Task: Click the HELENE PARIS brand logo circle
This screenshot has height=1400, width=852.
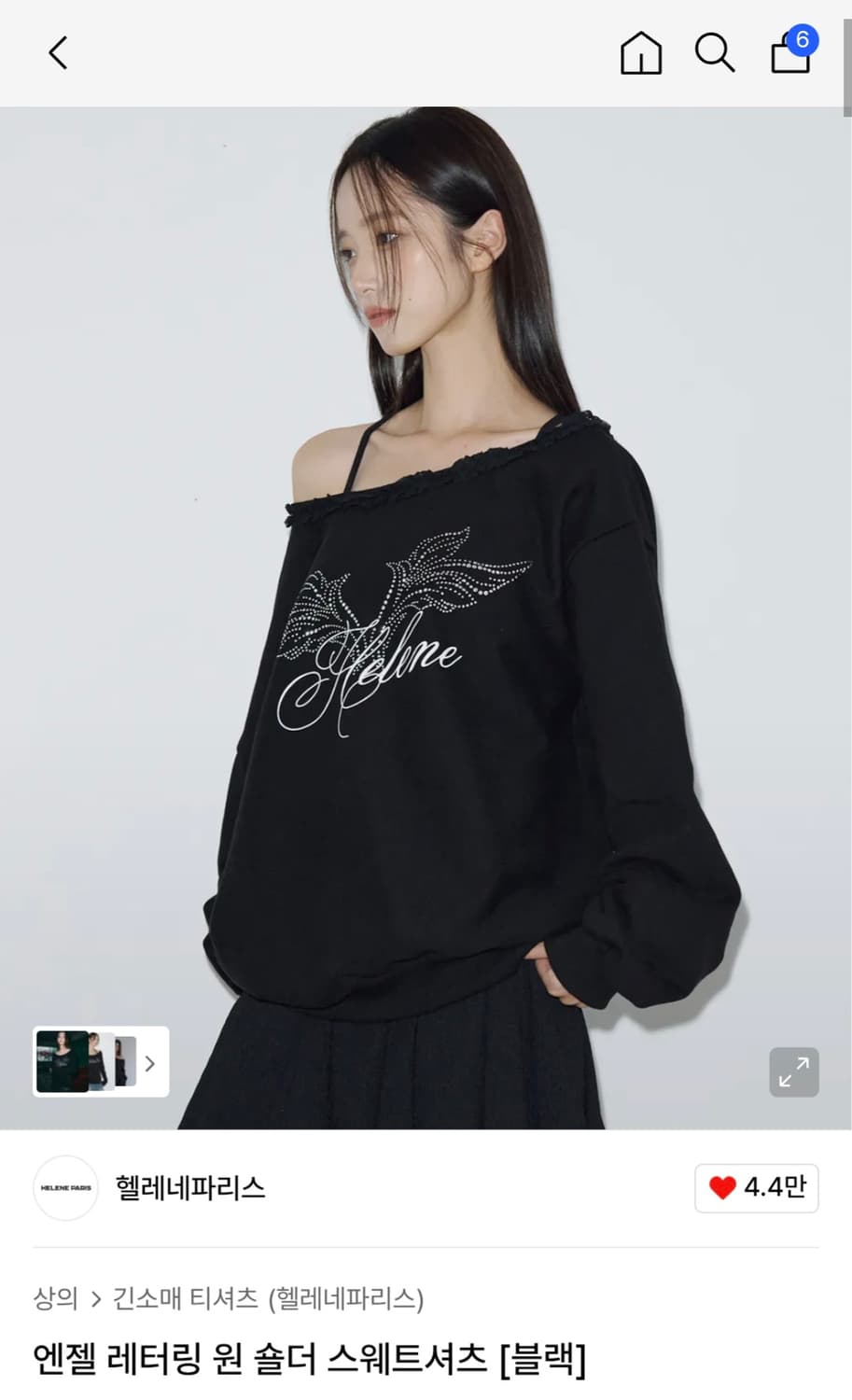Action: point(65,1188)
